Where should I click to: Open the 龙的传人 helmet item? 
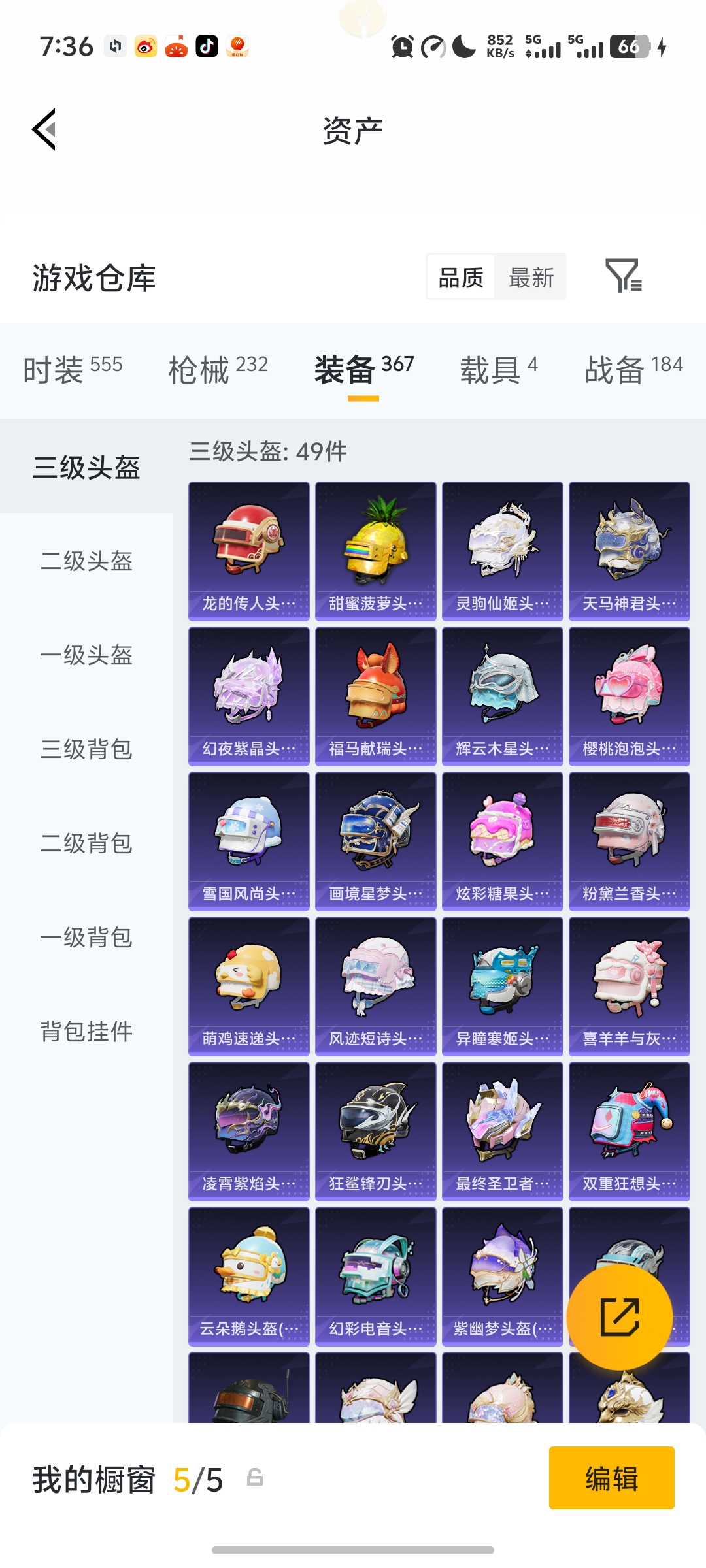coord(249,551)
